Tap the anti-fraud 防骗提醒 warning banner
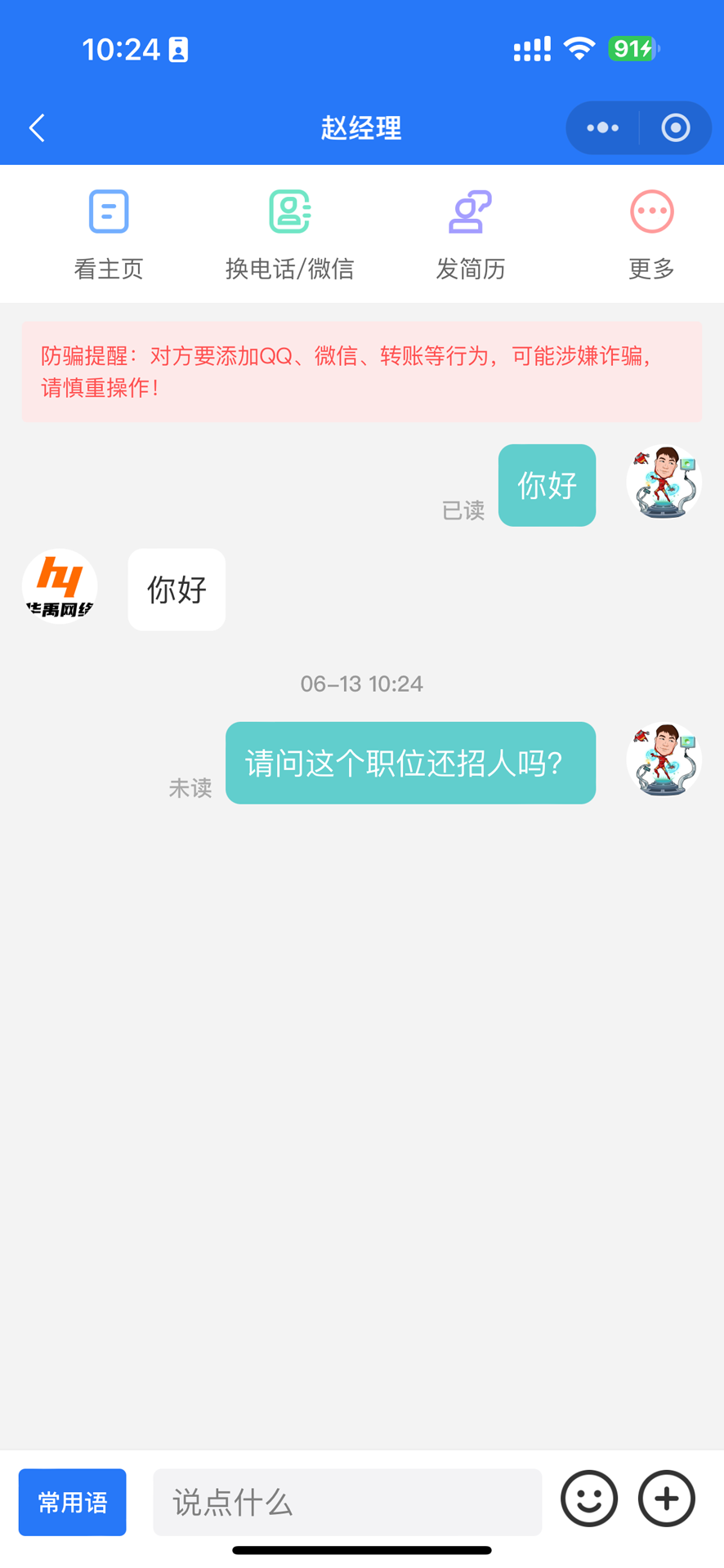The width and height of the screenshot is (724, 1568). point(362,372)
